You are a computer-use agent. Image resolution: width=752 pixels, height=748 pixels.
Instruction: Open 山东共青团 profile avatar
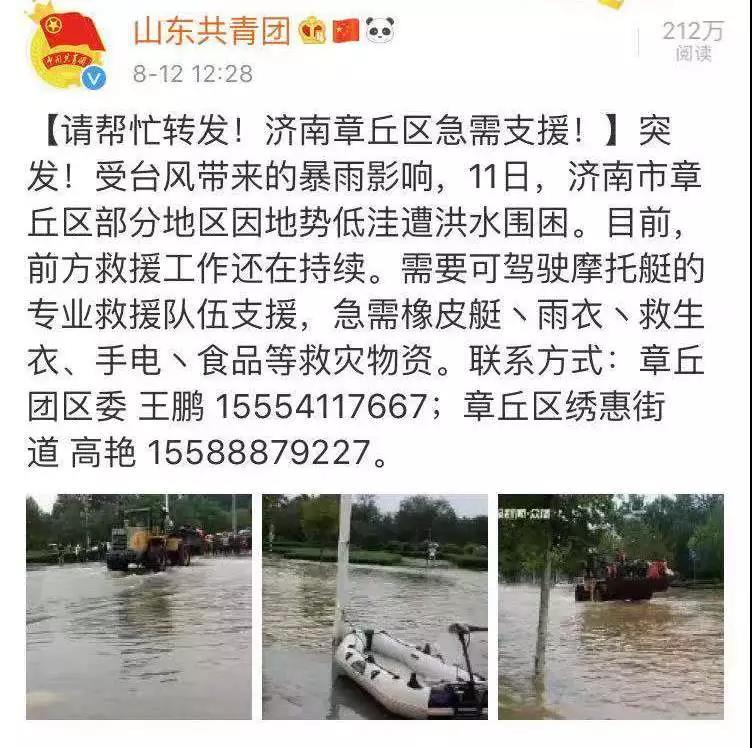click(x=66, y=49)
